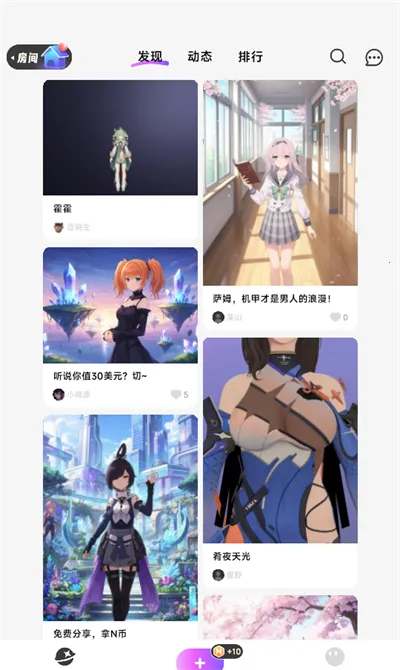Switch to the 排行 tab
This screenshot has height=670, width=400.
250,56
